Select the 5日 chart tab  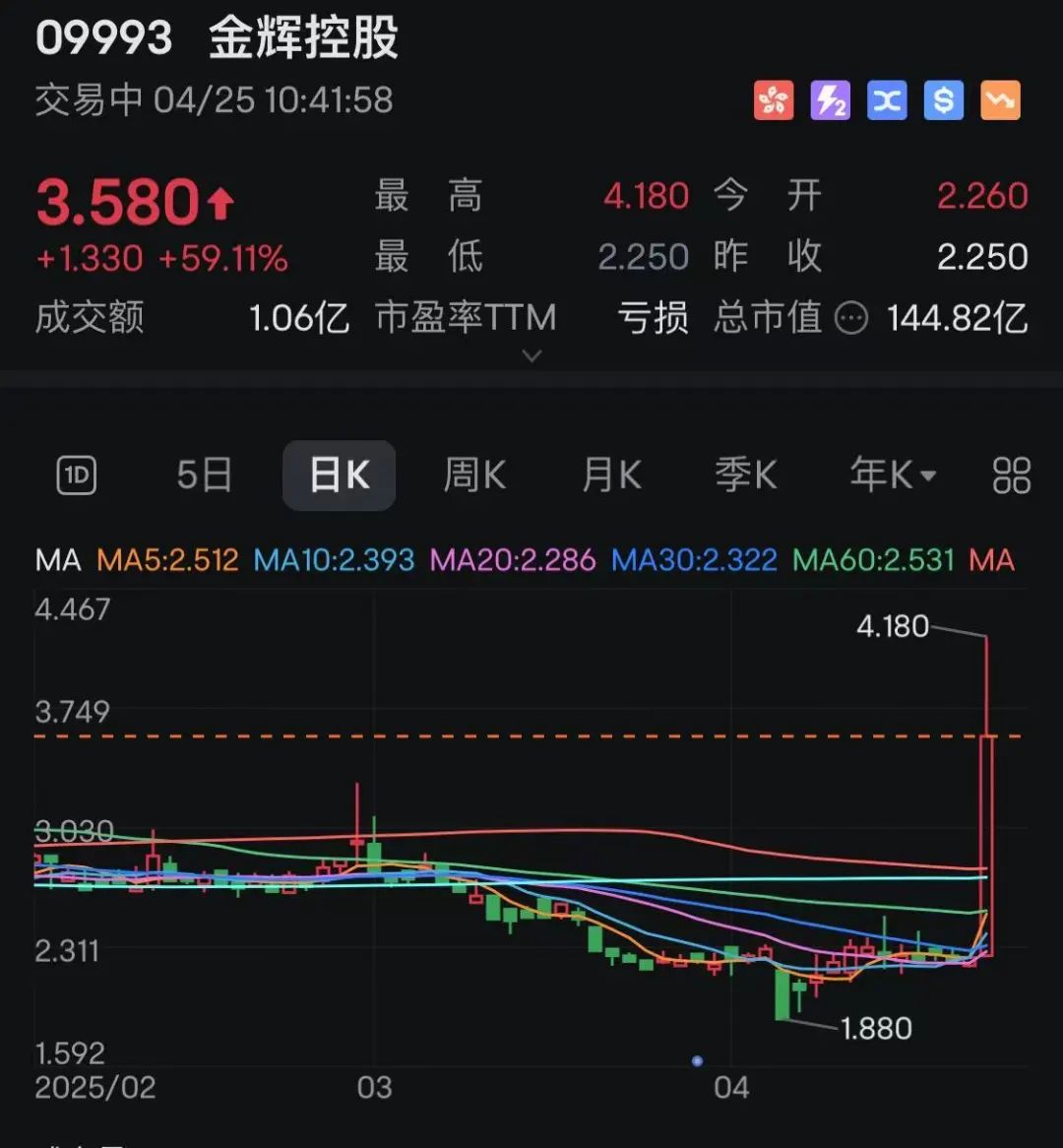(204, 477)
